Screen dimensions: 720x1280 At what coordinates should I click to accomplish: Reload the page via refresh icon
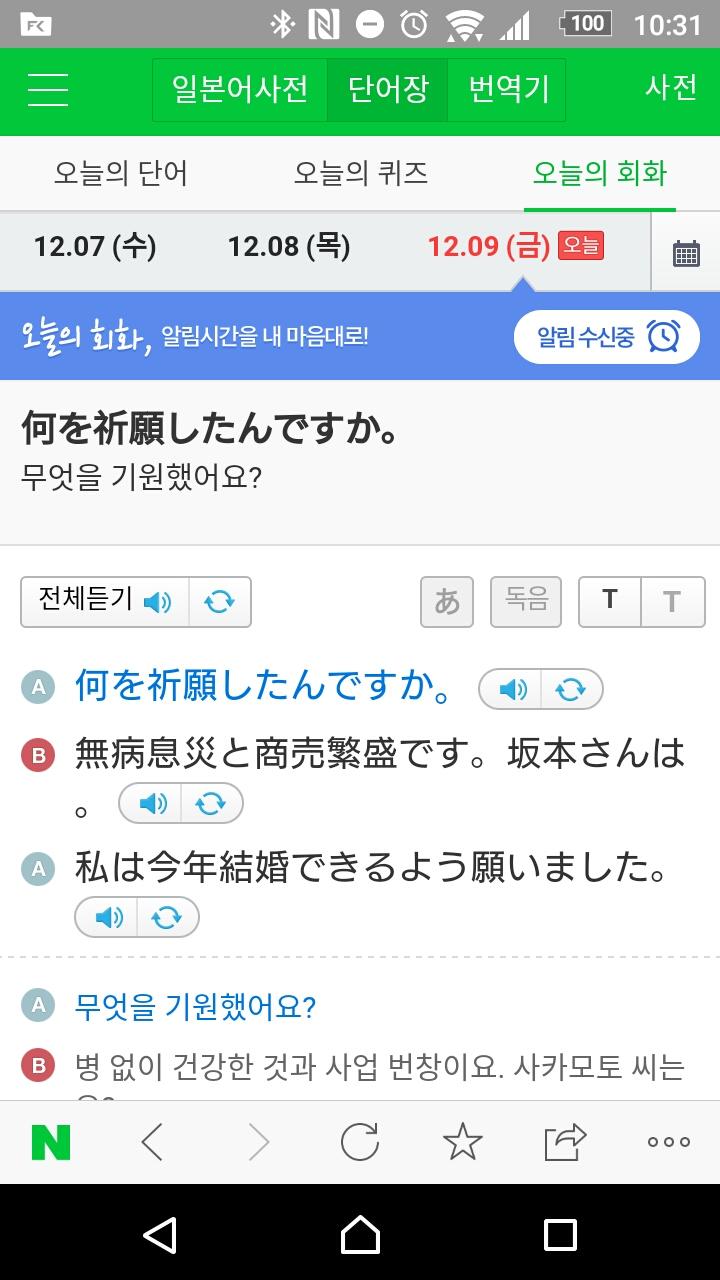[x=360, y=1142]
